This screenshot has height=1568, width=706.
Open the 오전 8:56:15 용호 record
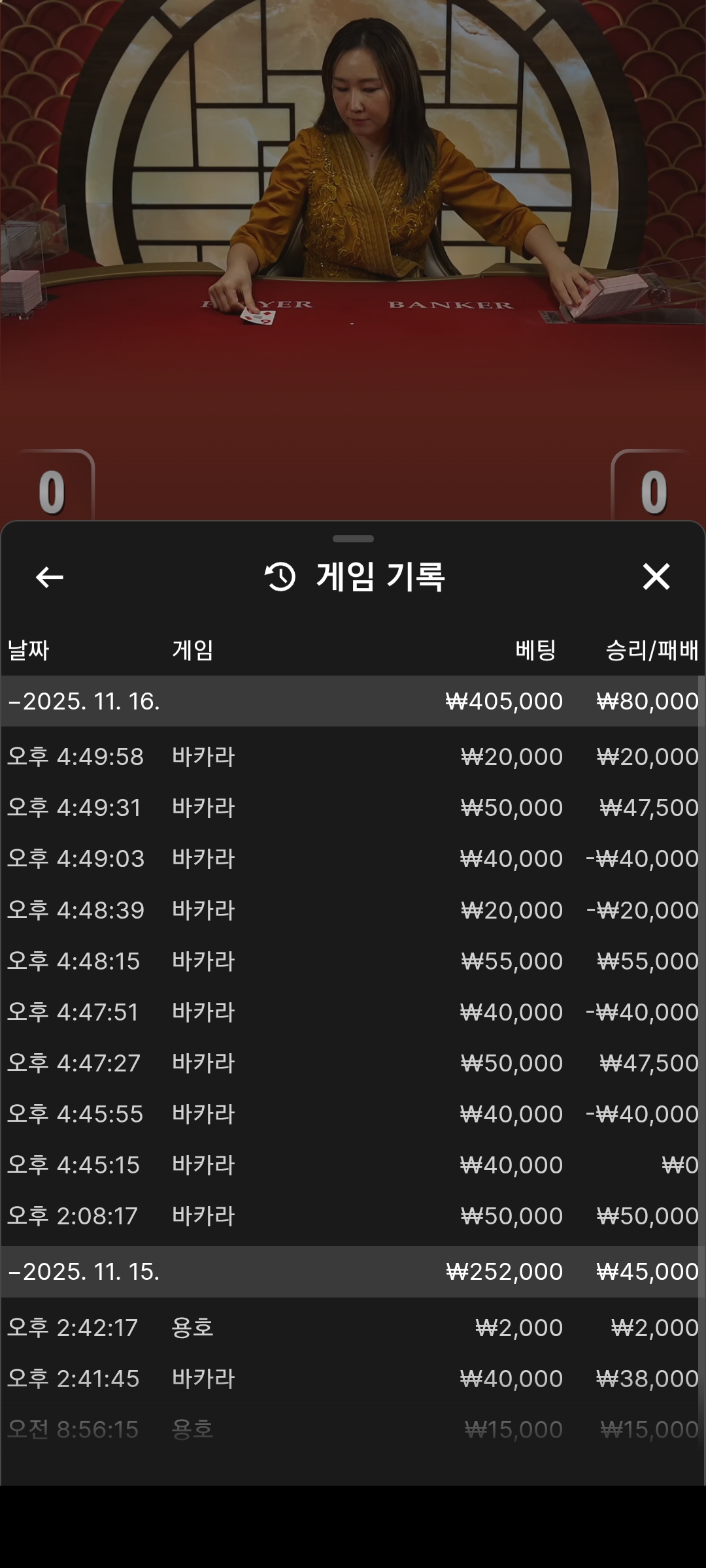tap(353, 1429)
